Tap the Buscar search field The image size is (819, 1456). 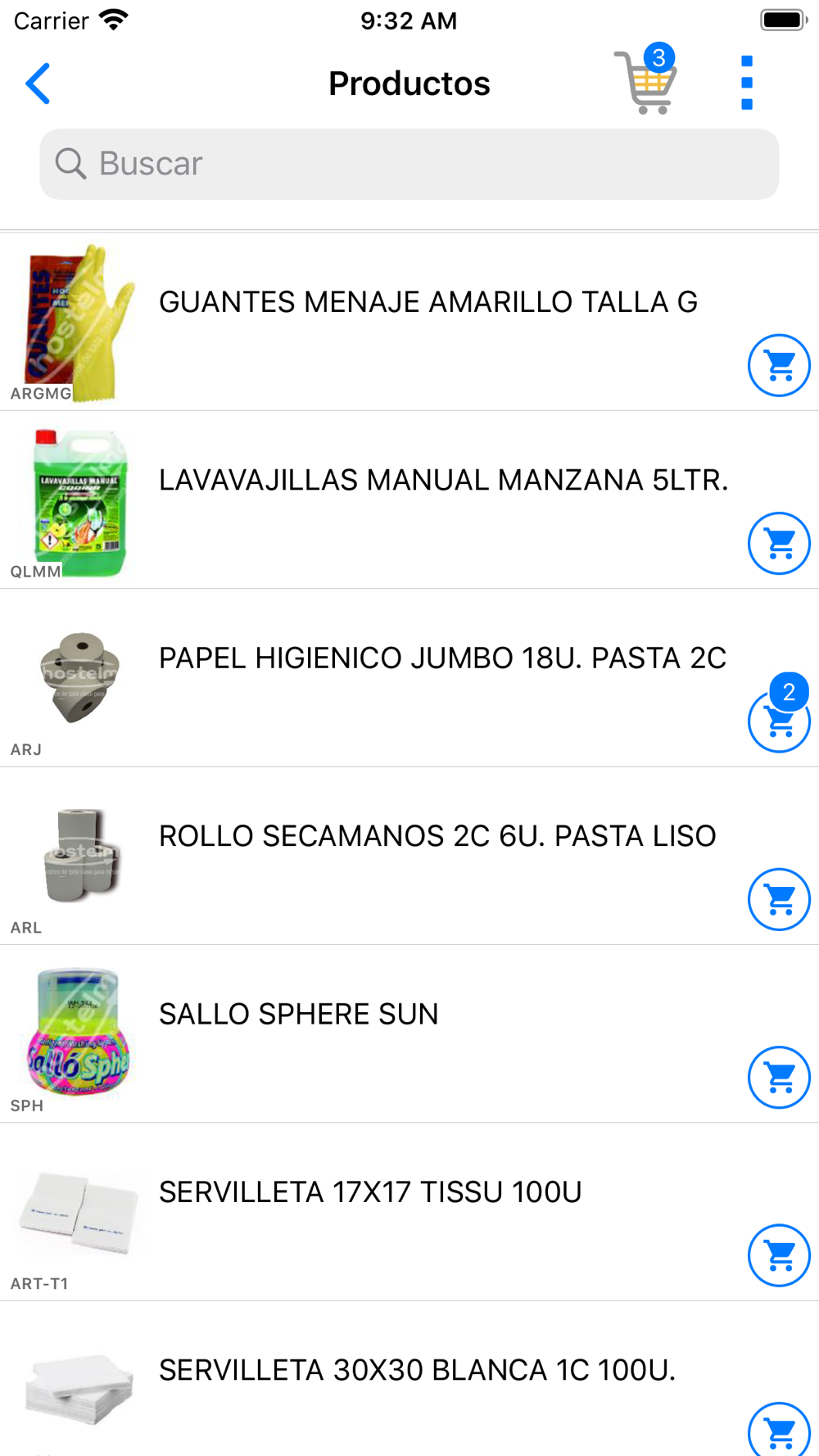(x=409, y=164)
